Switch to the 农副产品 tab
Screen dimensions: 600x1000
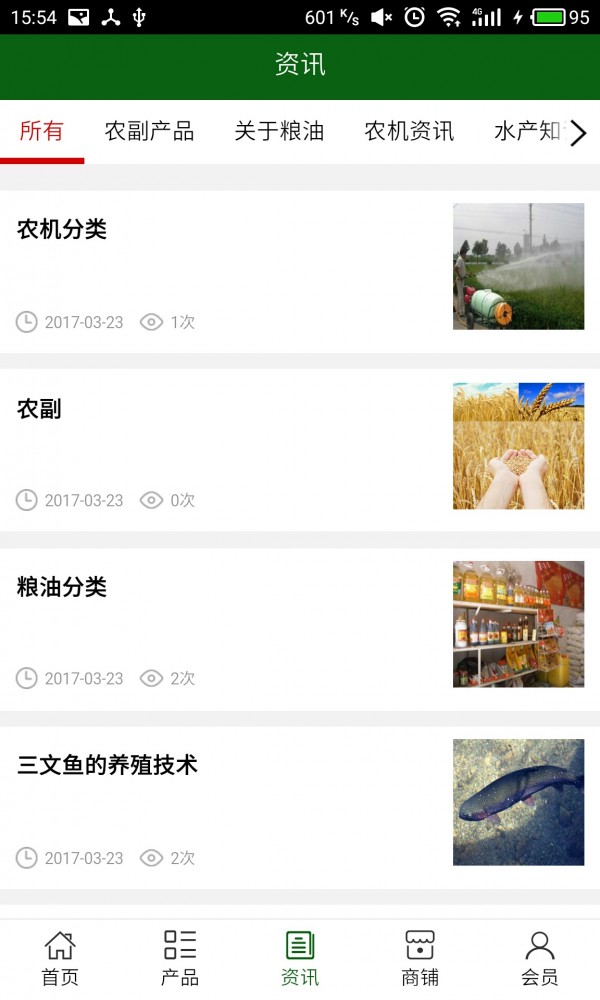pos(149,131)
